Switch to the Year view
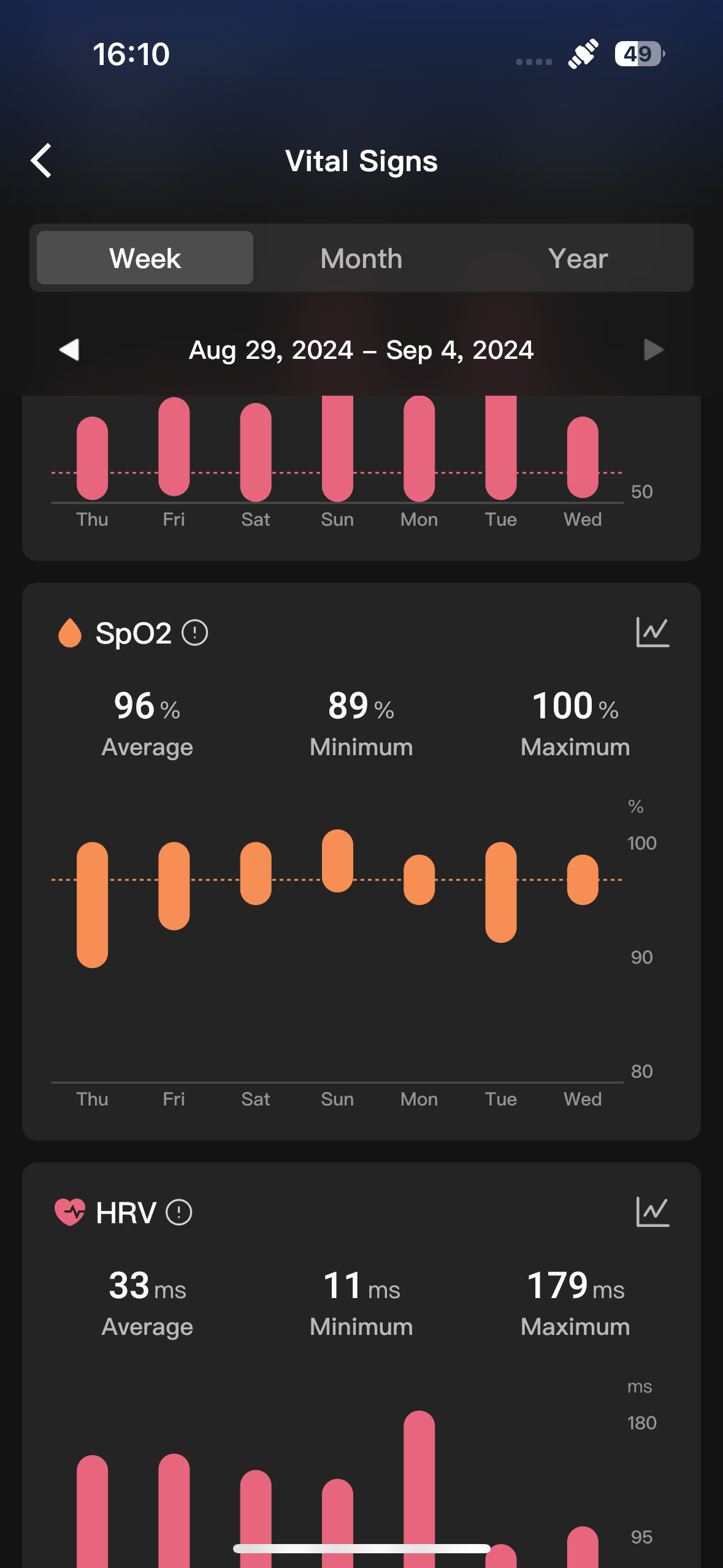This screenshot has height=1568, width=723. pos(578,258)
